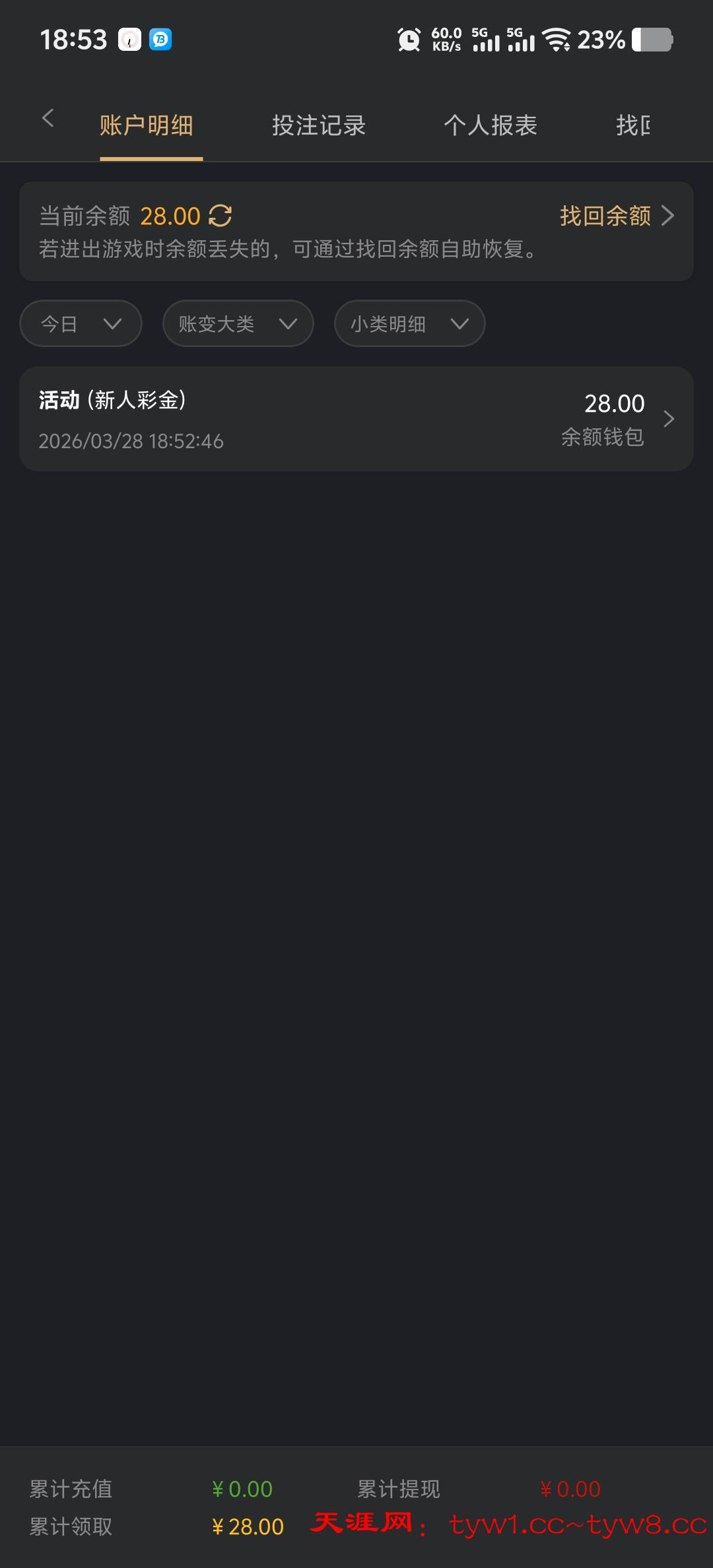The width and height of the screenshot is (713, 1568).
Task: Open the 找回余额 link
Action: tap(616, 216)
